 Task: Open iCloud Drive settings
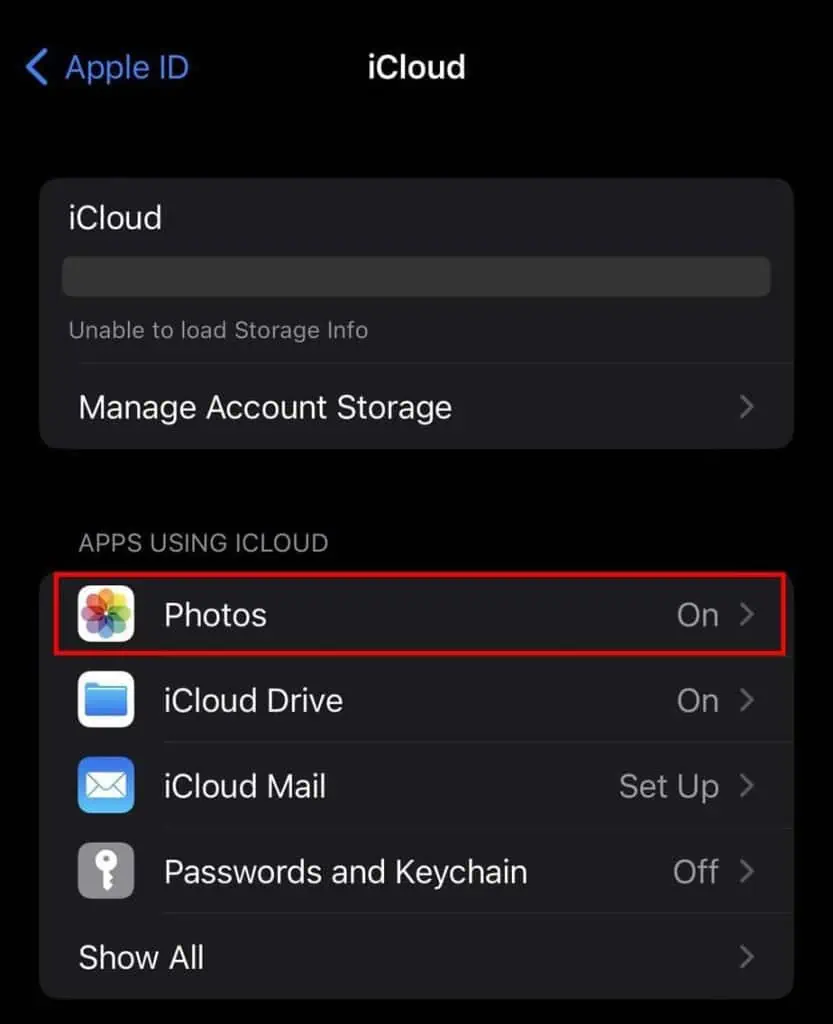point(416,700)
